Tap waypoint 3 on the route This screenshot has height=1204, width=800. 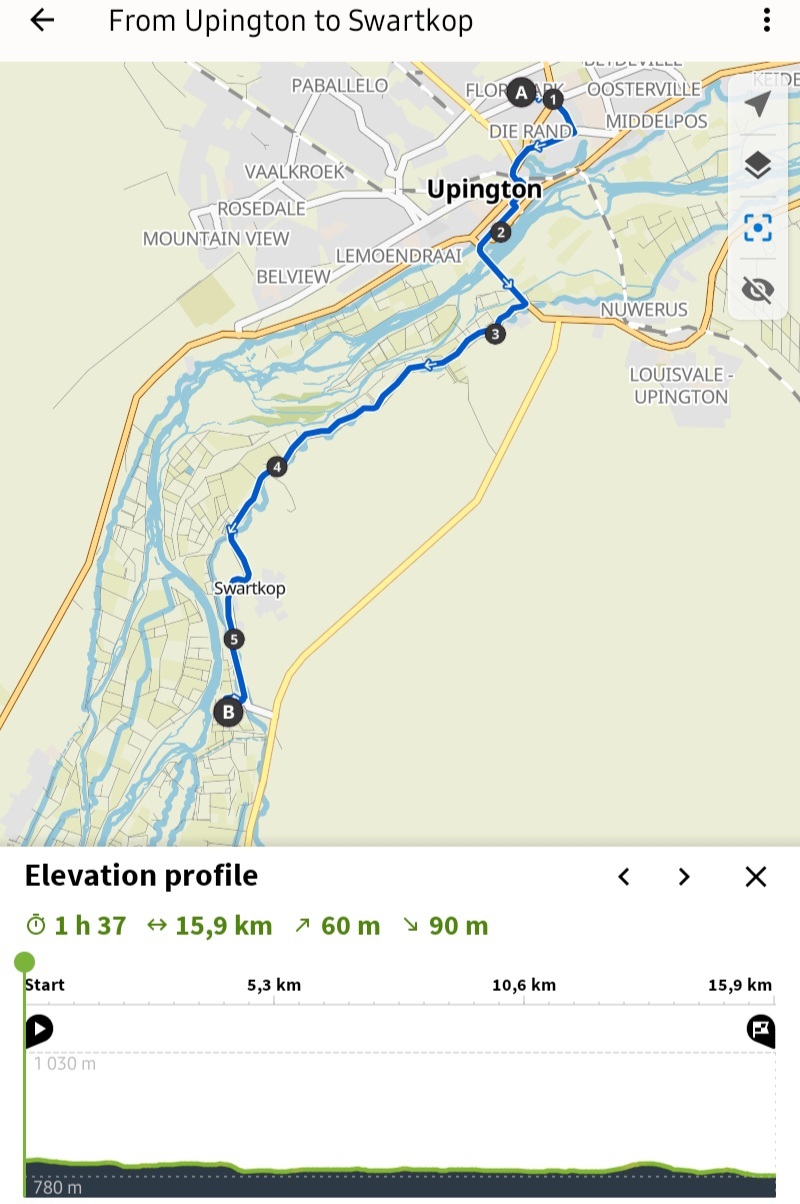pos(495,334)
